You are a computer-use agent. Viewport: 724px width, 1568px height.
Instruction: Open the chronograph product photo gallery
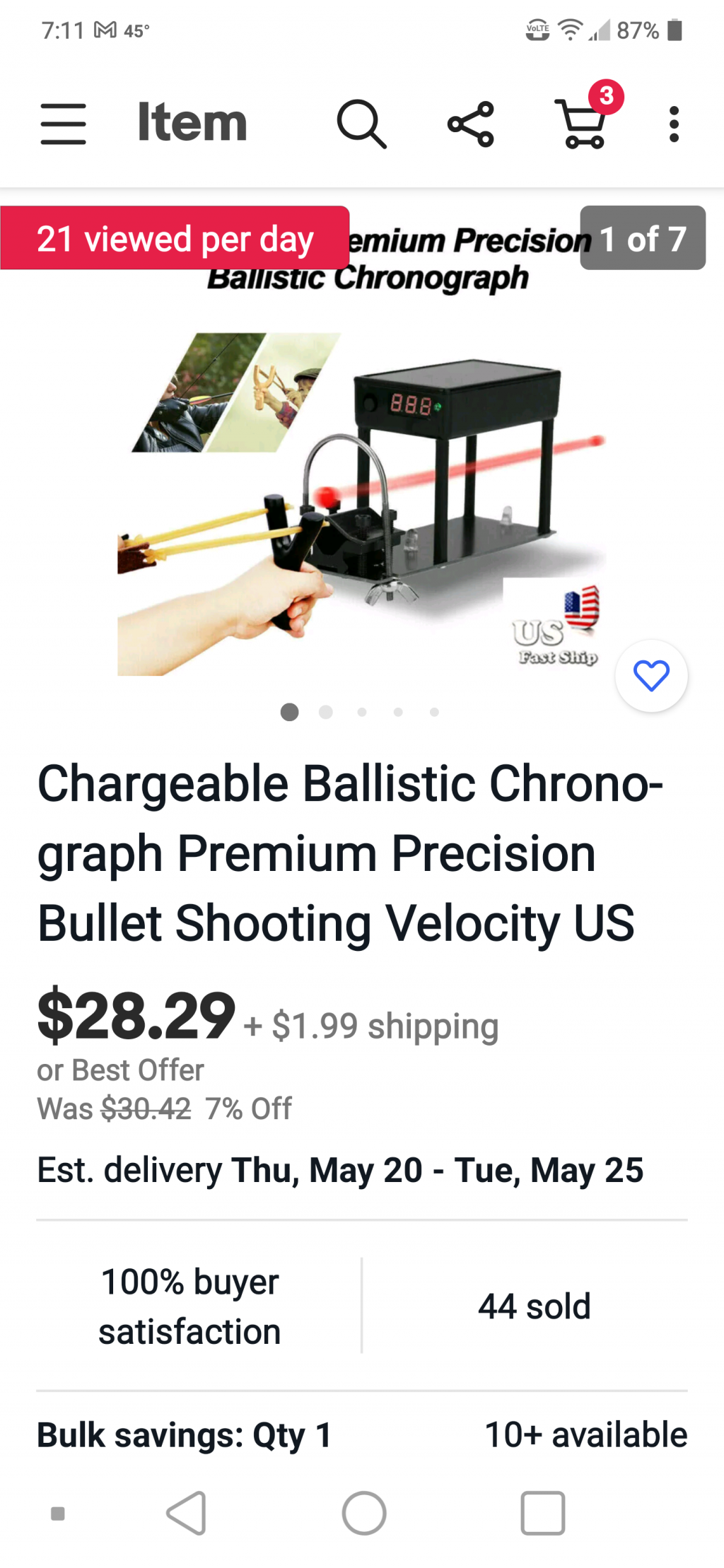click(x=361, y=495)
